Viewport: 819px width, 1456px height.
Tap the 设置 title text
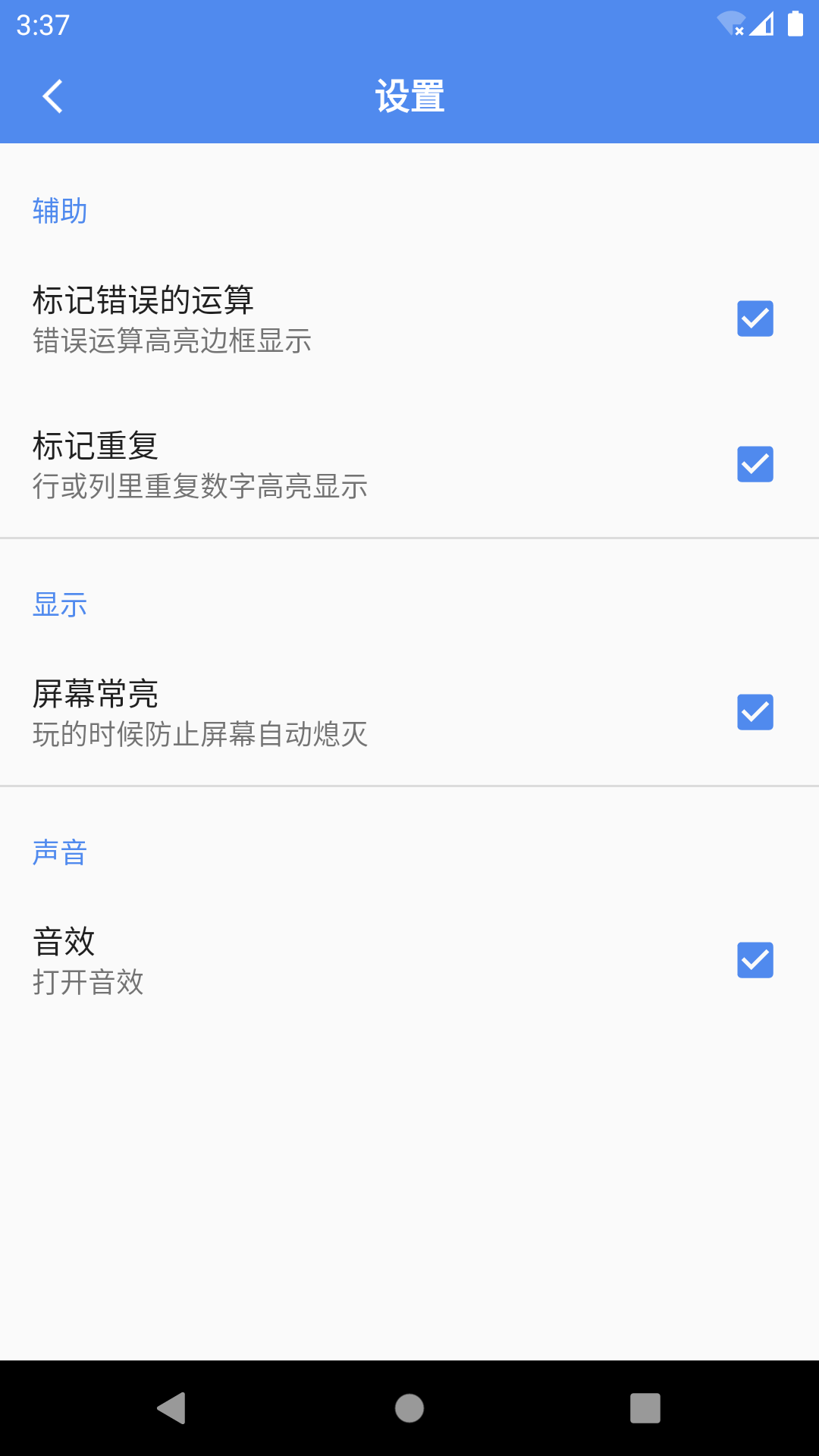[409, 96]
